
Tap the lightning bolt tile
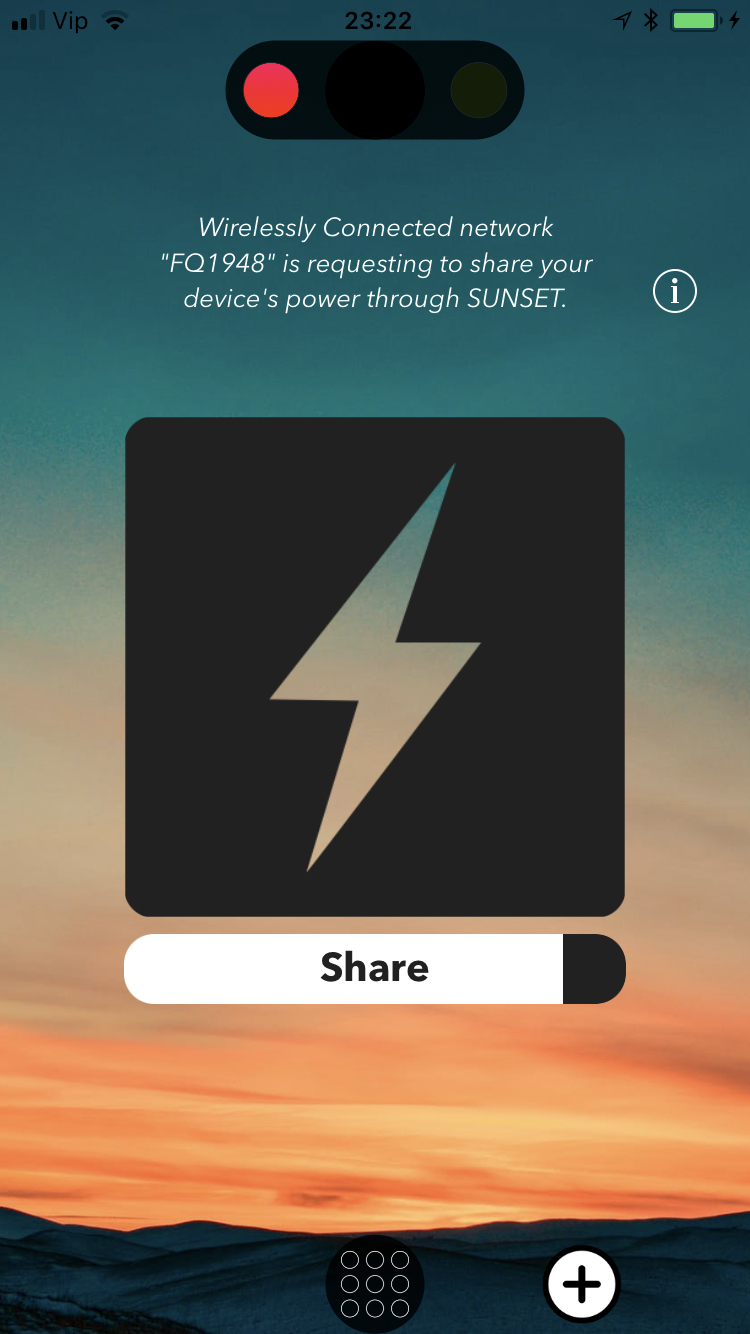click(x=374, y=666)
